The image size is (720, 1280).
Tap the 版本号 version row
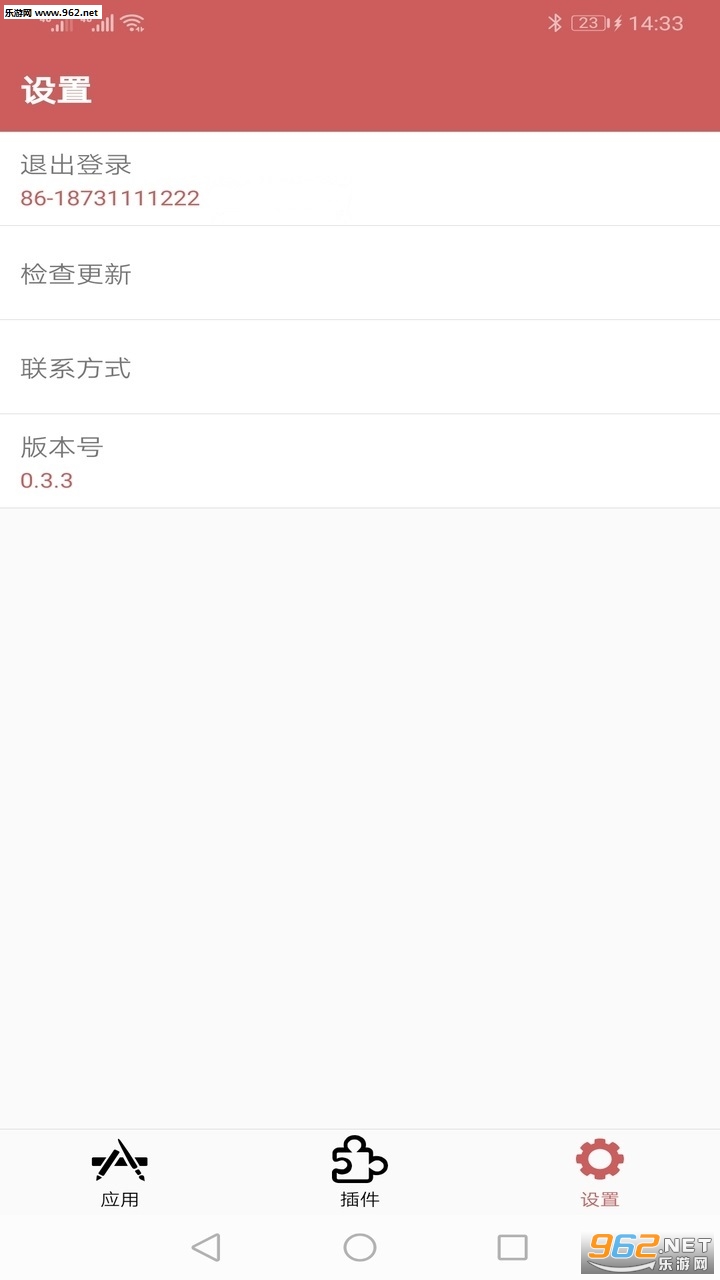(x=360, y=461)
